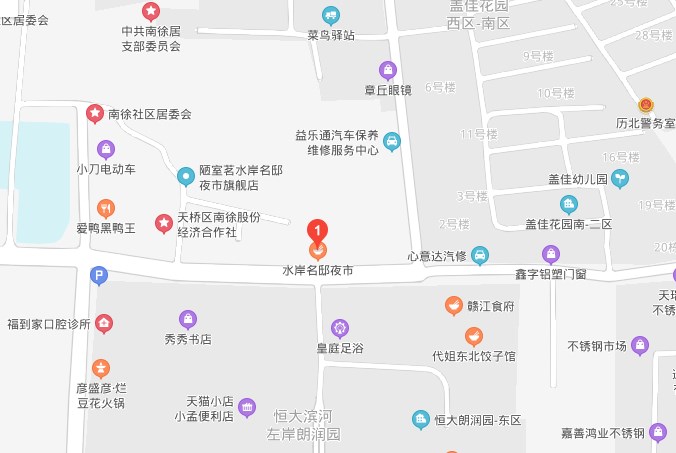Select the 盖佳幼儿园 marker

point(621,178)
